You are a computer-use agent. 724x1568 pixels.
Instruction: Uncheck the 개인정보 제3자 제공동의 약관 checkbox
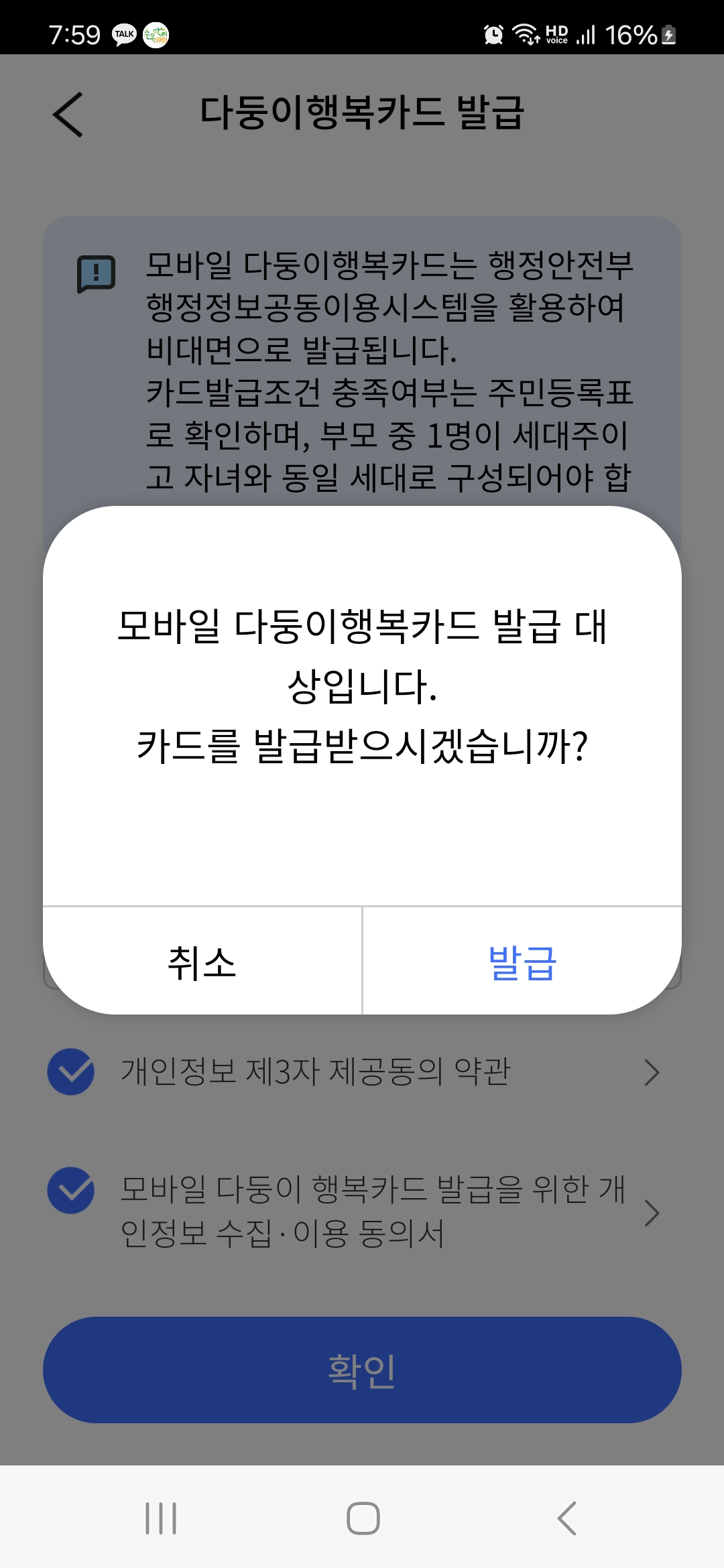point(70,1072)
